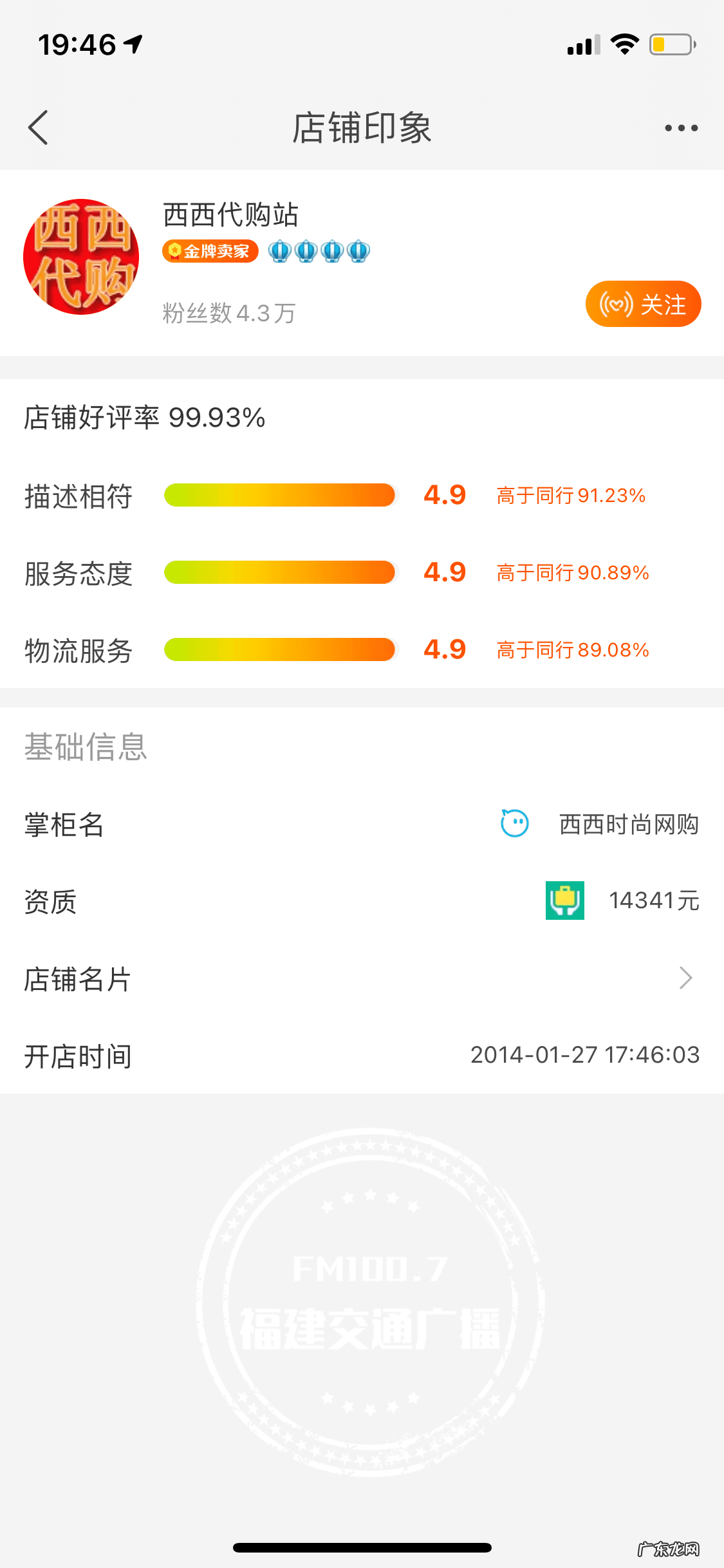Viewport: 724px width, 1568px height.
Task: Expand details for 掌柜名 row
Action: click(64, 826)
